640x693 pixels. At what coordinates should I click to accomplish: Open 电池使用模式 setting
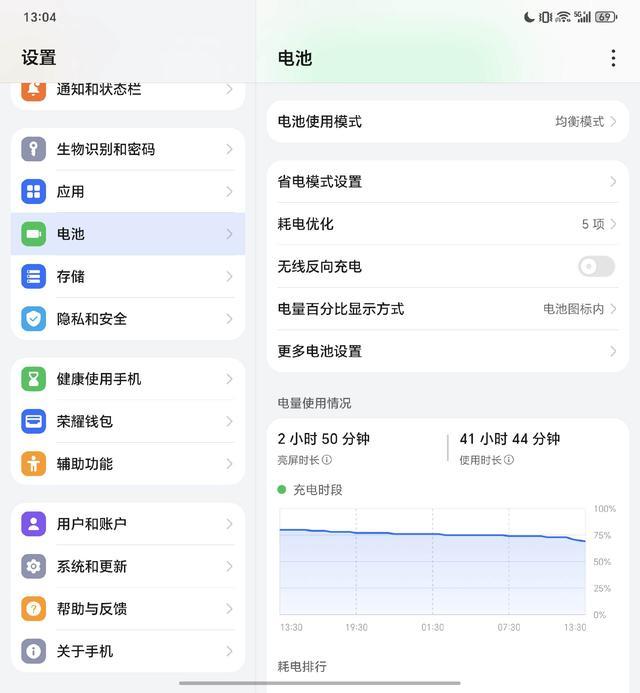[447, 122]
